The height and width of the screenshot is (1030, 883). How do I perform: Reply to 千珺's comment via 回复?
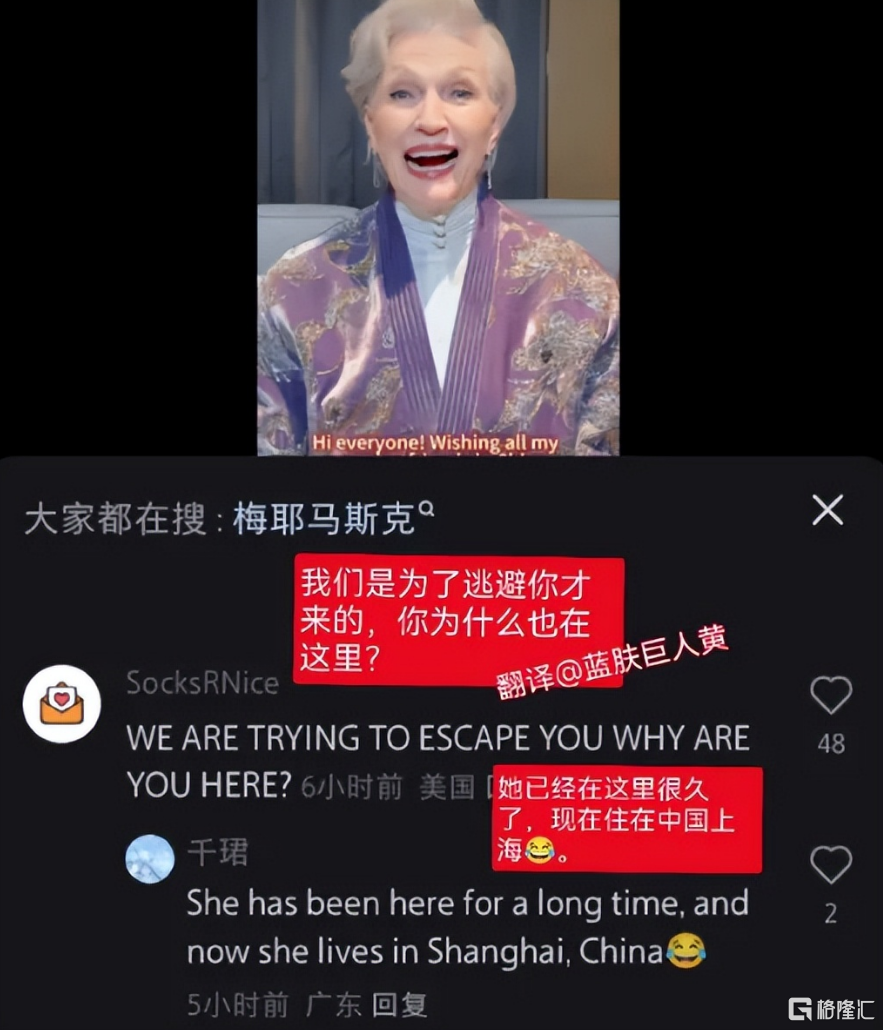399,1004
